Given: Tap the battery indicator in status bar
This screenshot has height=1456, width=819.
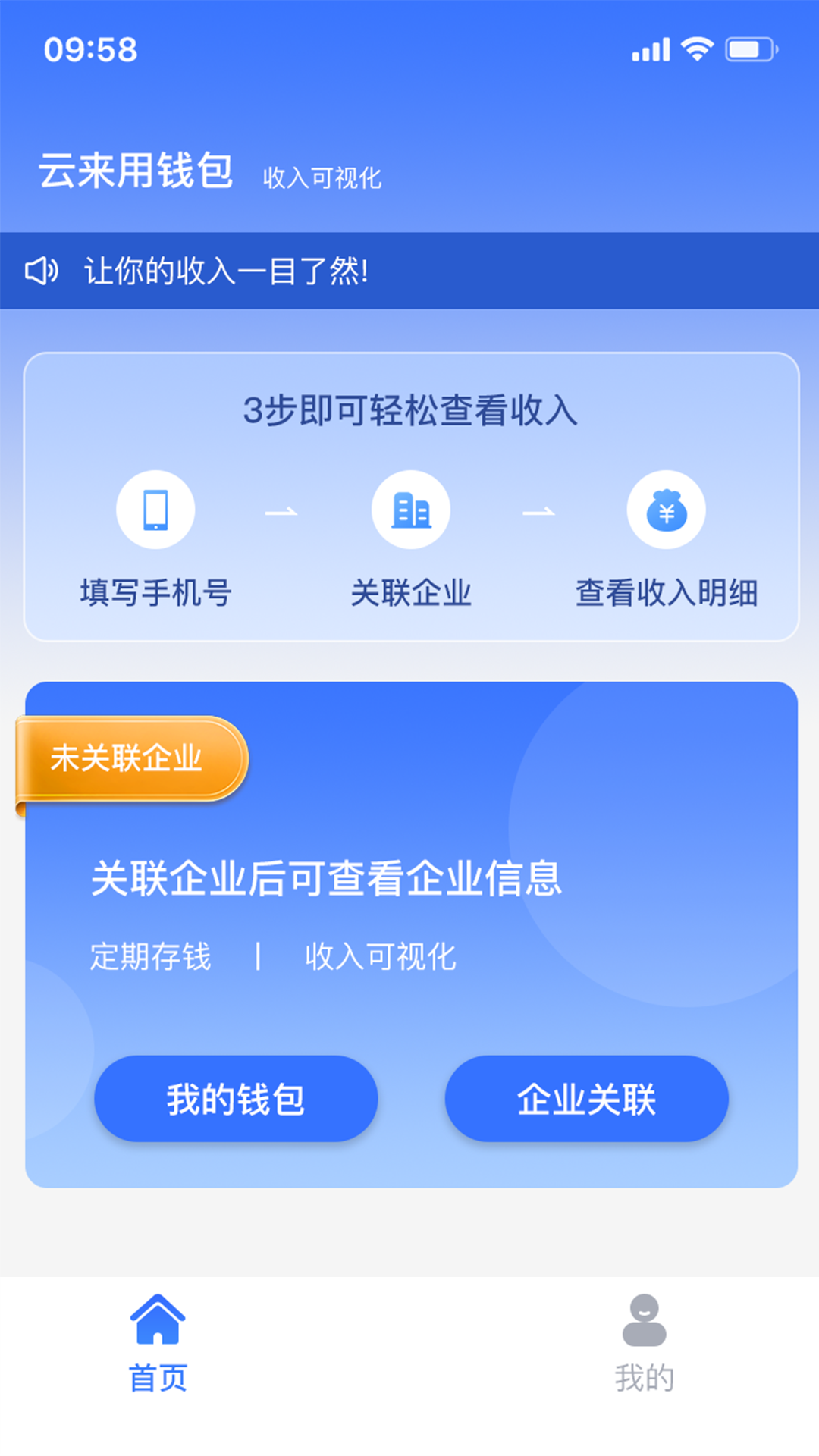Looking at the screenshot, I should point(749,48).
